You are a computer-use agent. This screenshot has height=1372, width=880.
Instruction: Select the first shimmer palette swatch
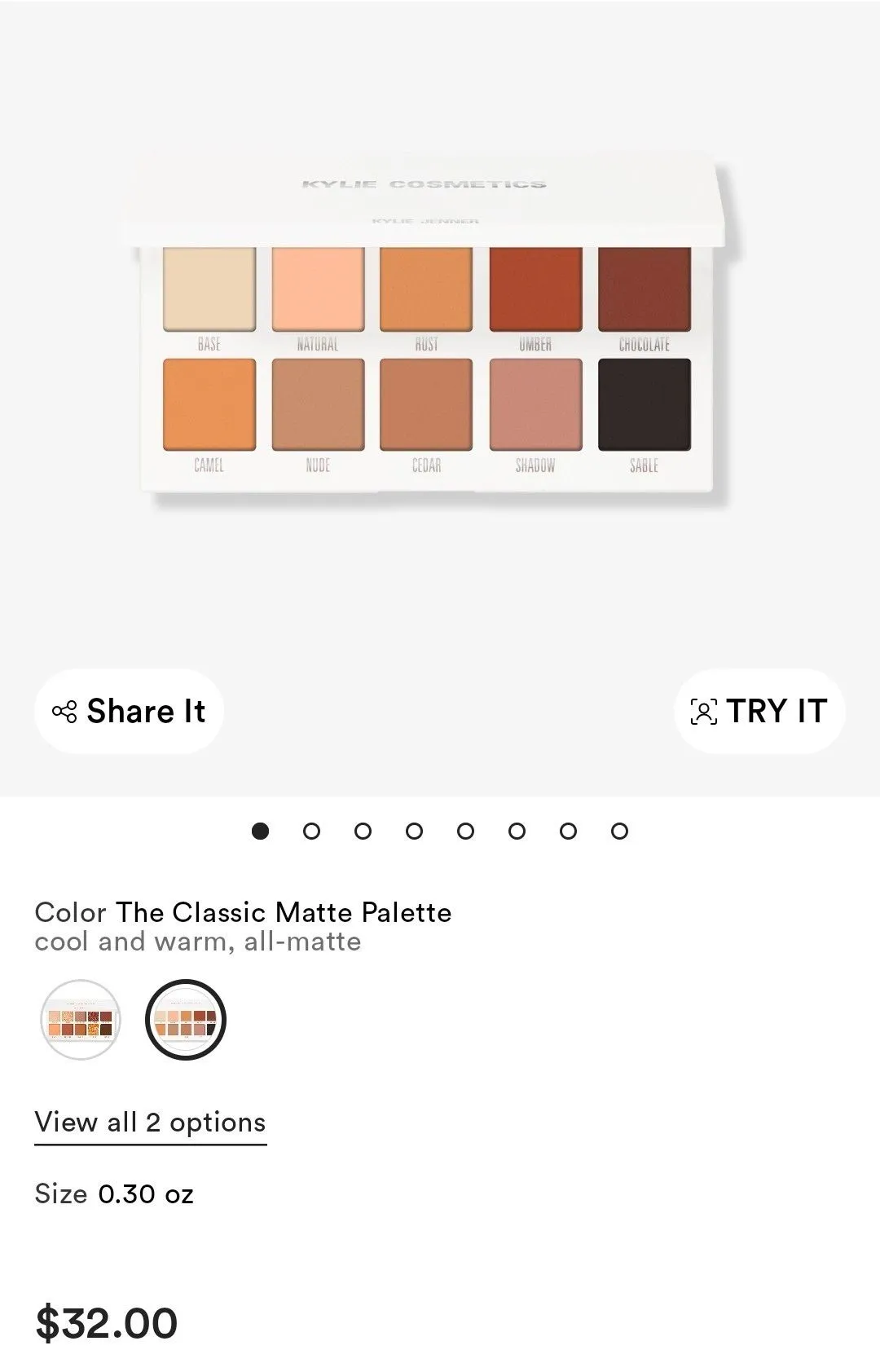(x=81, y=1020)
